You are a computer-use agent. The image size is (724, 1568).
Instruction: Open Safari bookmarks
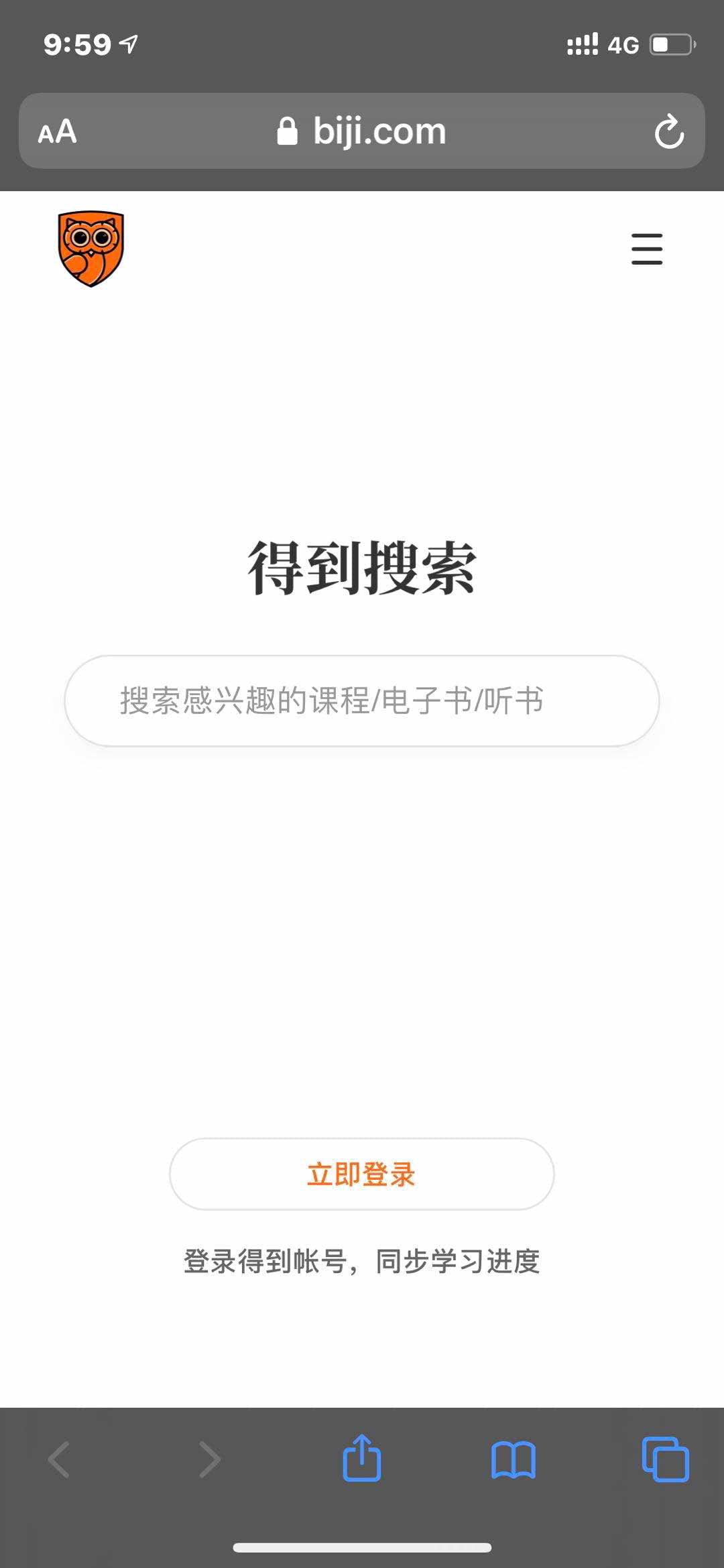click(x=513, y=1459)
